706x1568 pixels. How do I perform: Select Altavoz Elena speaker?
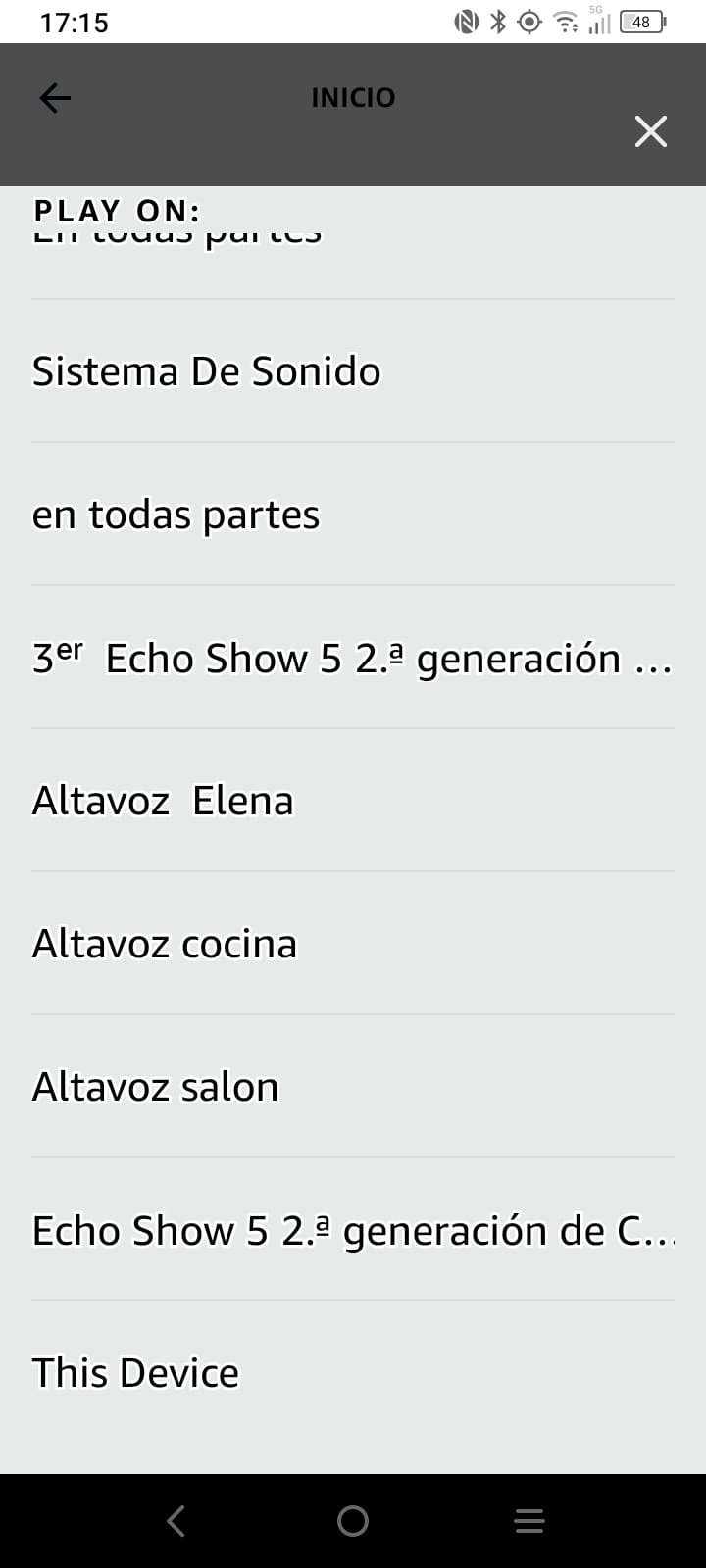click(163, 801)
